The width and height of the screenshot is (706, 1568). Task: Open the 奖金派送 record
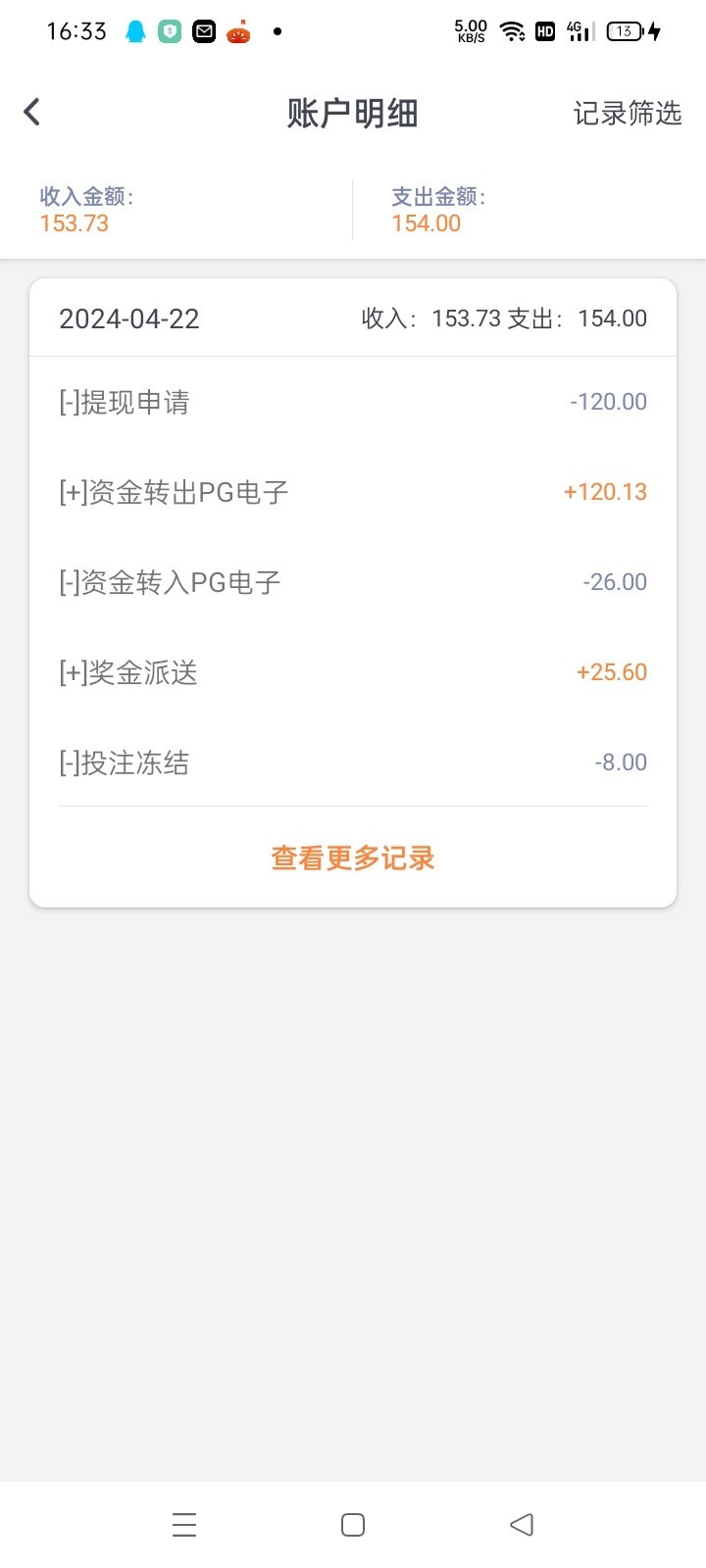click(353, 672)
